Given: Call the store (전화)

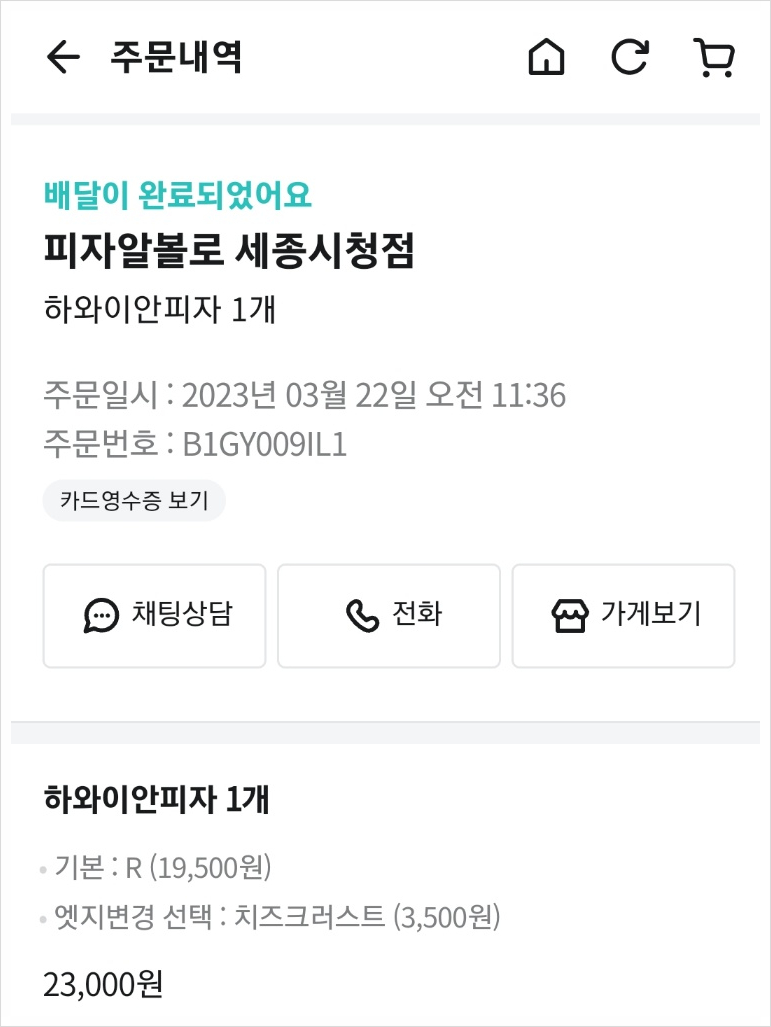Looking at the screenshot, I should tap(389, 615).
